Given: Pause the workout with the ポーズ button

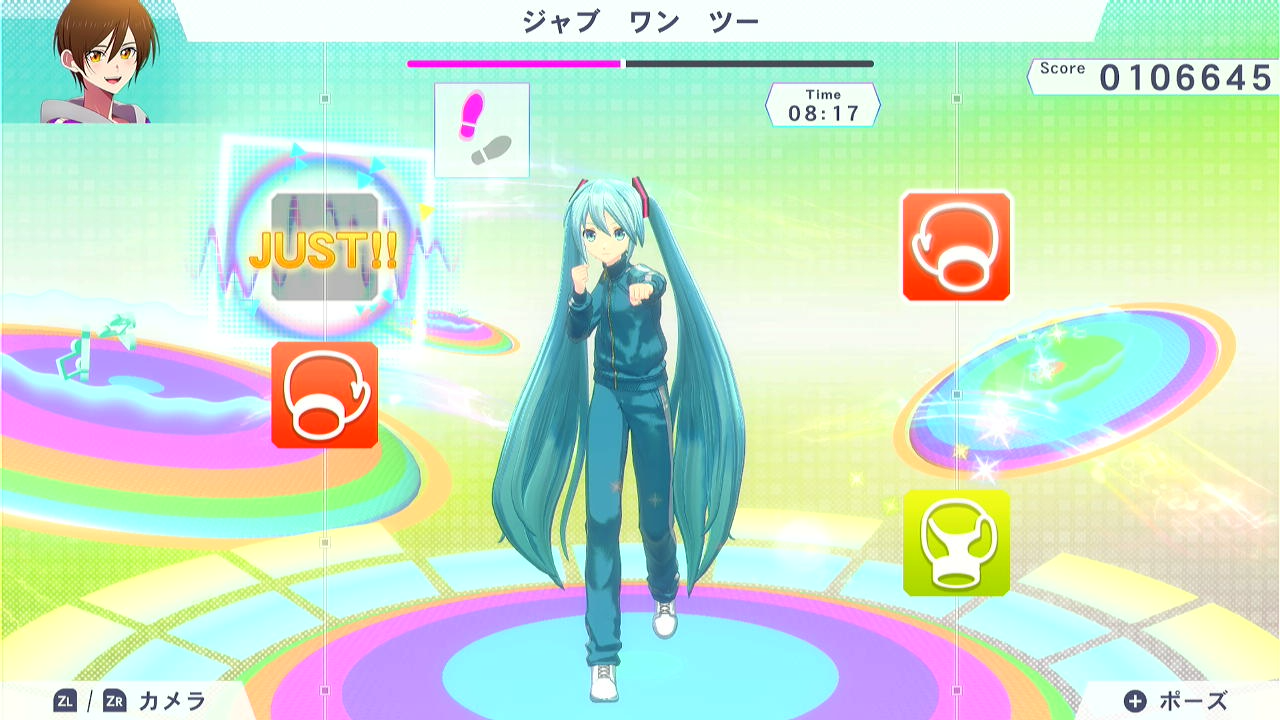Looking at the screenshot, I should (1176, 701).
